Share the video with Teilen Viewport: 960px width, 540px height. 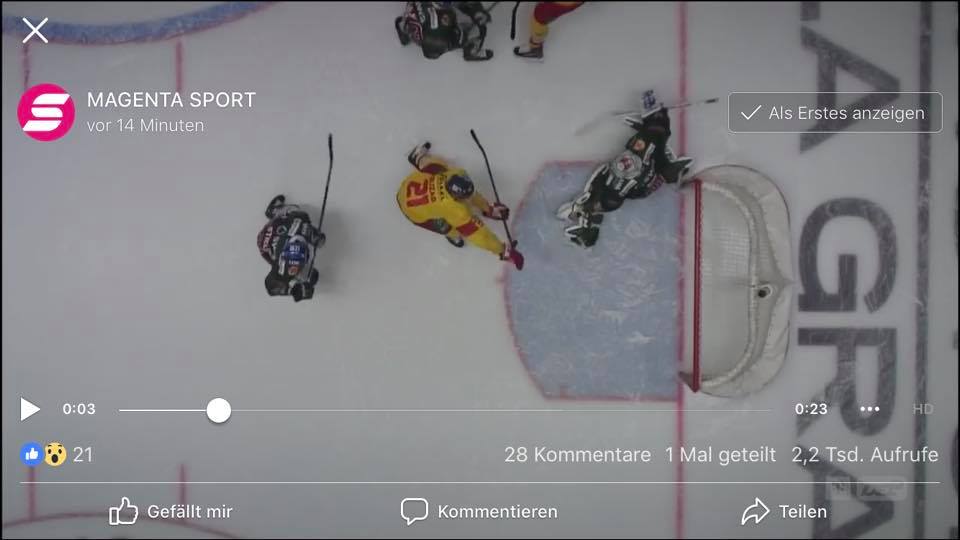pos(785,511)
